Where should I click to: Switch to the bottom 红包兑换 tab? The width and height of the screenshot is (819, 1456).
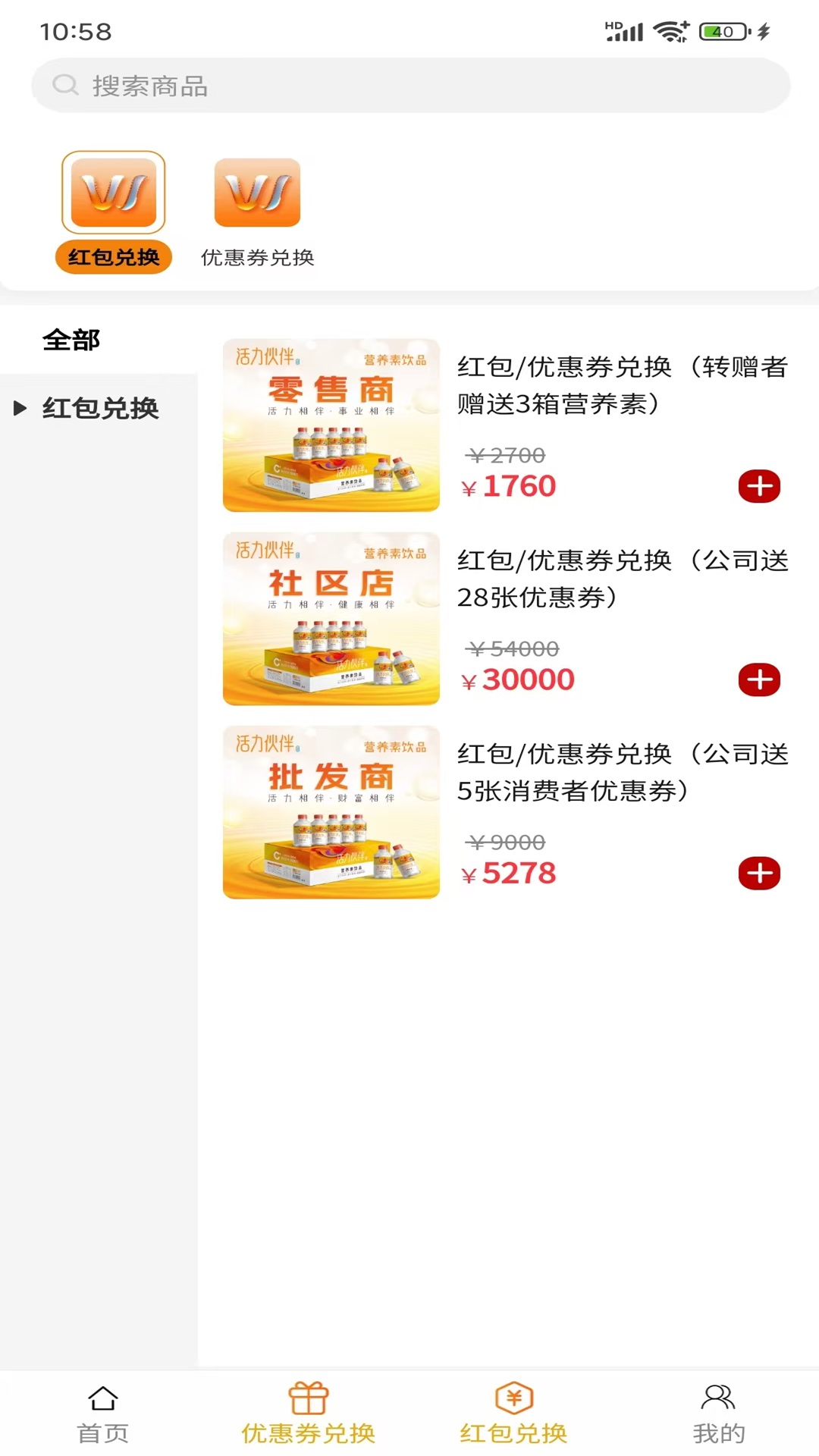[513, 1414]
